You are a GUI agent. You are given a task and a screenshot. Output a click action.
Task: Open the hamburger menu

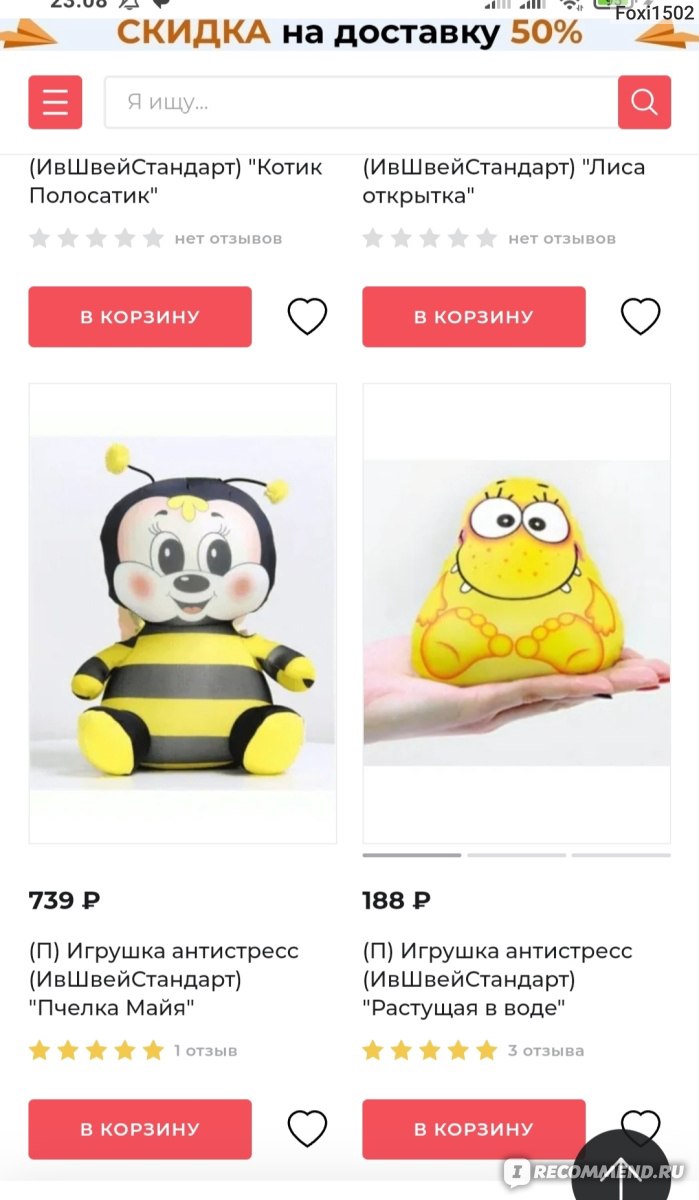(x=55, y=102)
